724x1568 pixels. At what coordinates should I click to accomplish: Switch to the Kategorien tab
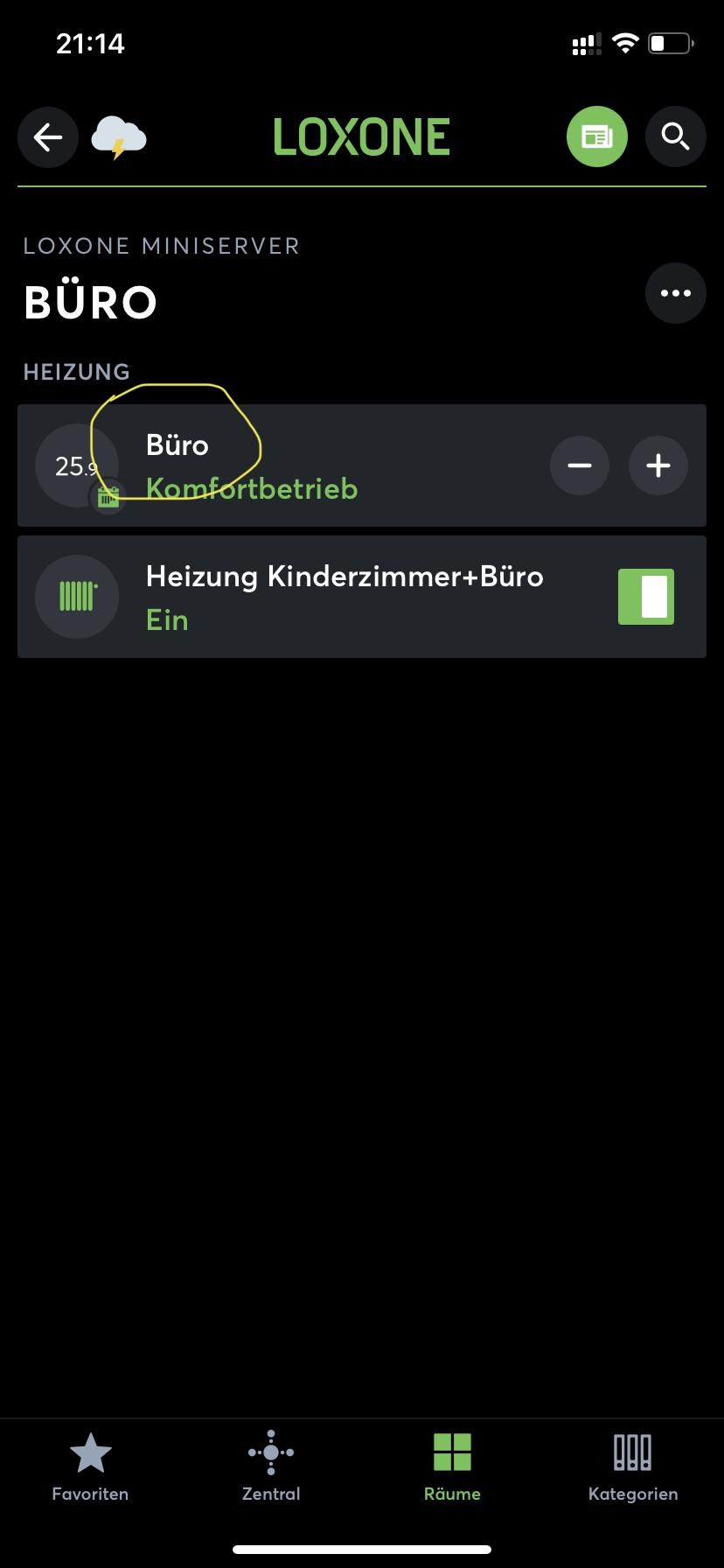[x=633, y=1467]
